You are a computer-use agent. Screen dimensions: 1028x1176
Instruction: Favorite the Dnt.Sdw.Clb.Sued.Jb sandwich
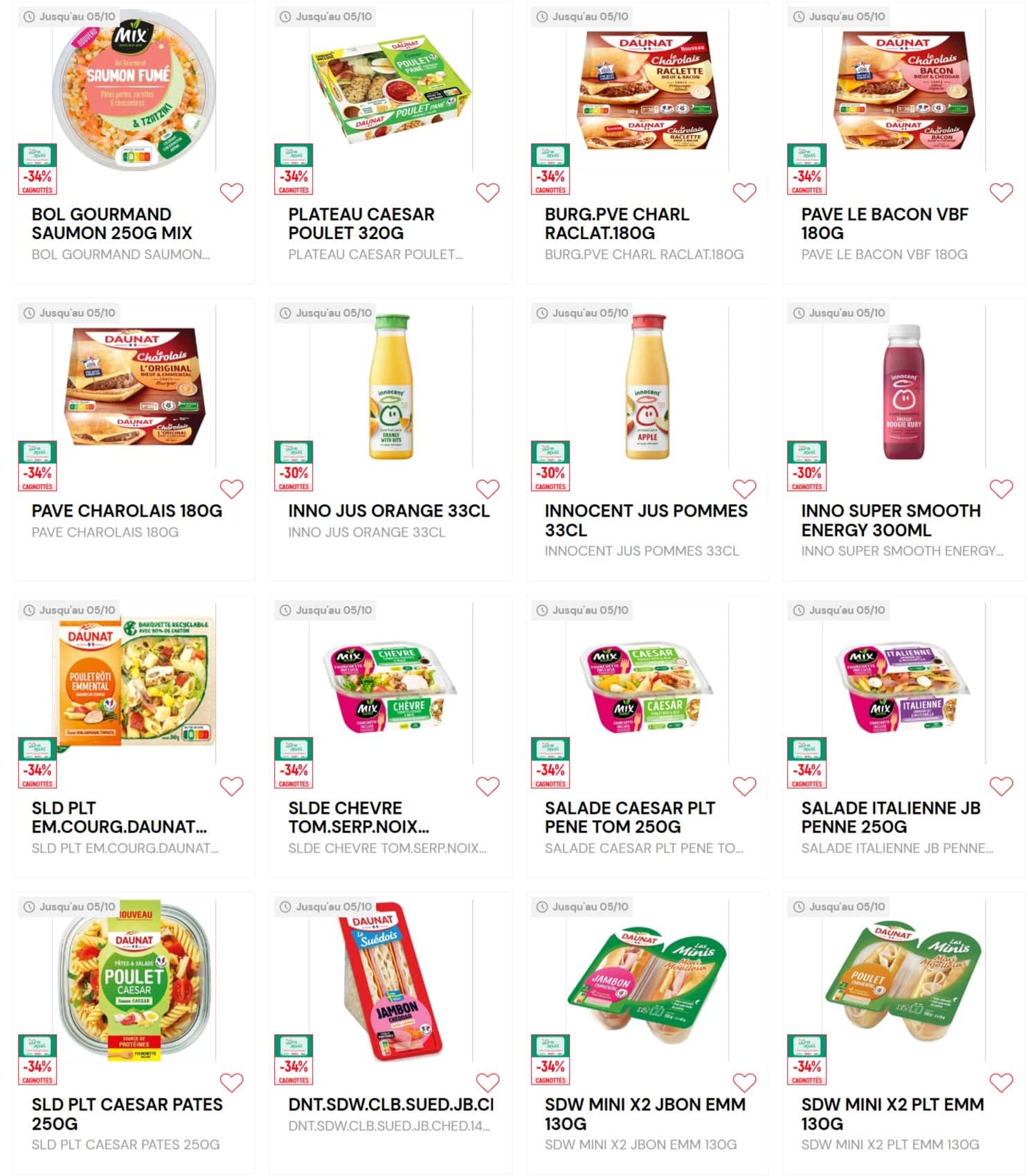pyautogui.click(x=487, y=1083)
